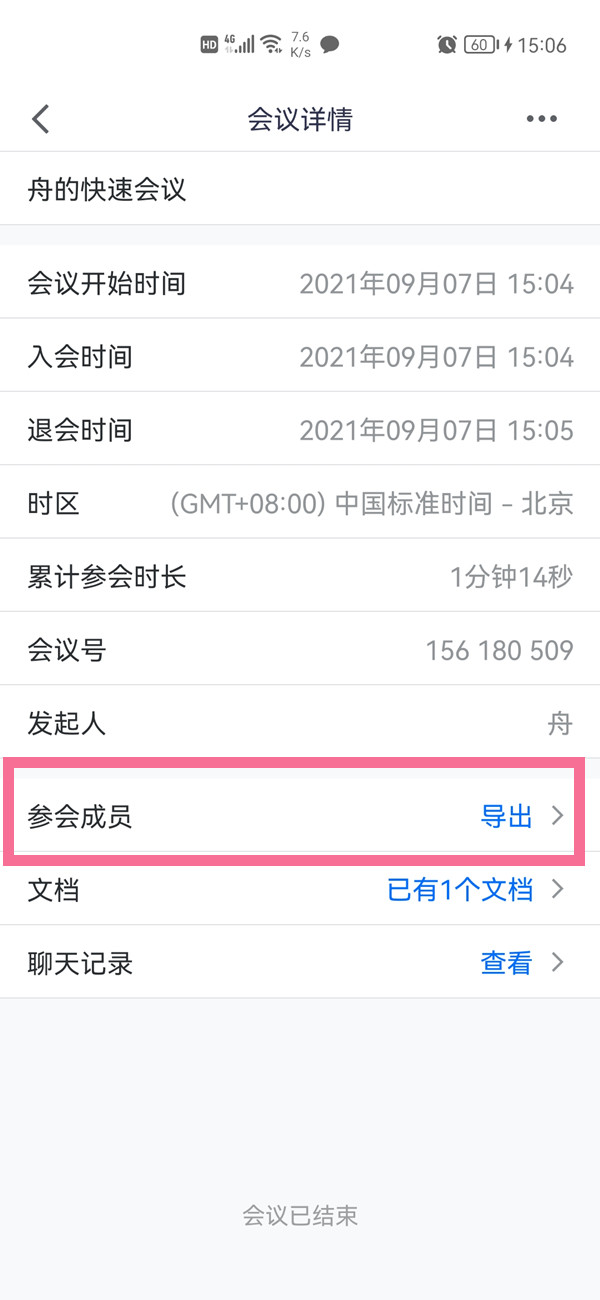Go back from meeting details

click(x=41, y=120)
